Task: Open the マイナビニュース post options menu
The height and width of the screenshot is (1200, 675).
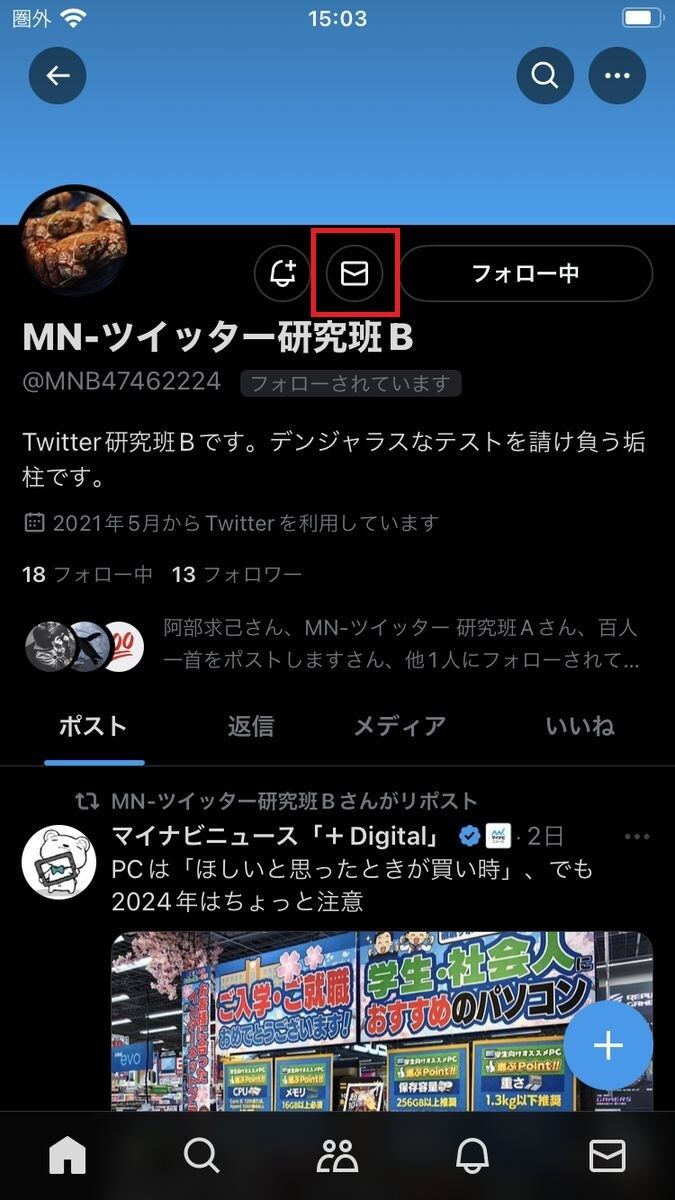Action: coord(637,836)
